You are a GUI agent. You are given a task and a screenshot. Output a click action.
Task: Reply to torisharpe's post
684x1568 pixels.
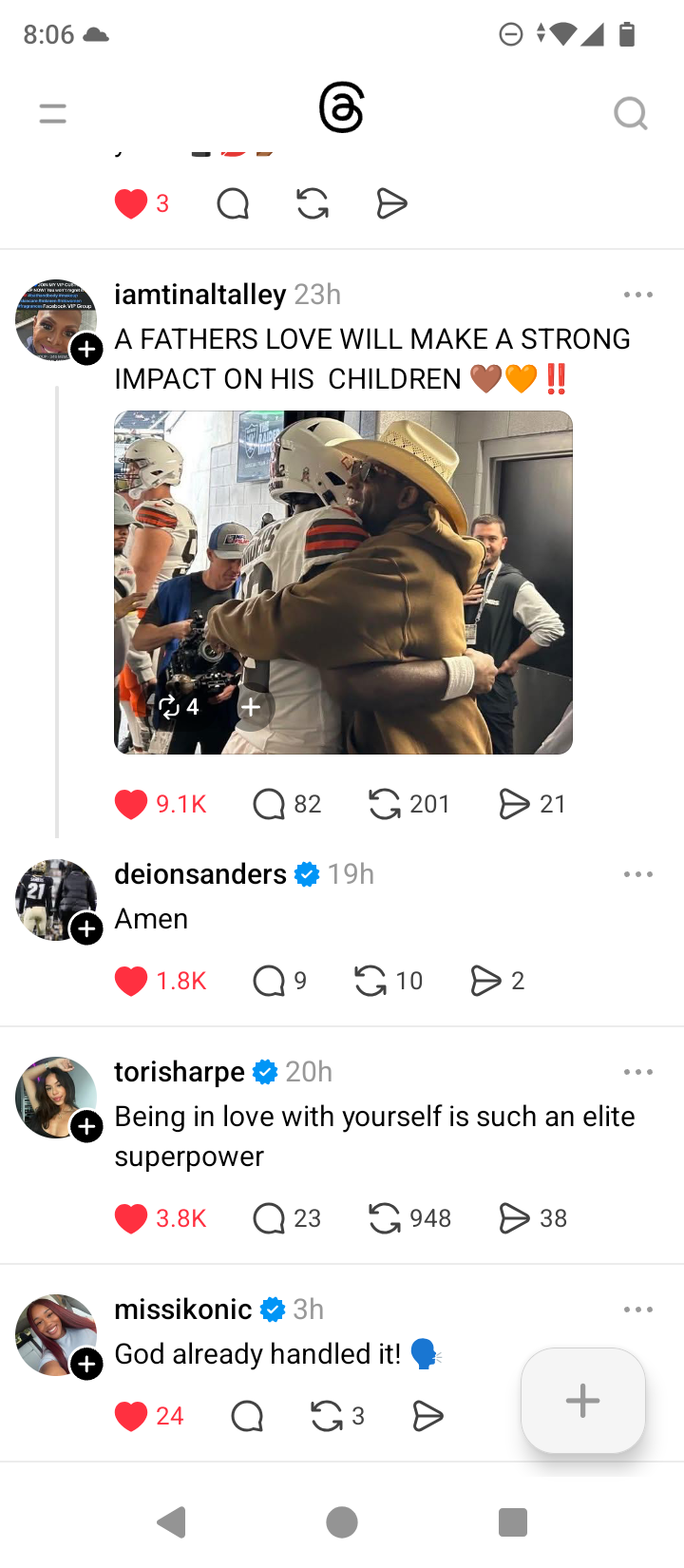coord(270,1218)
